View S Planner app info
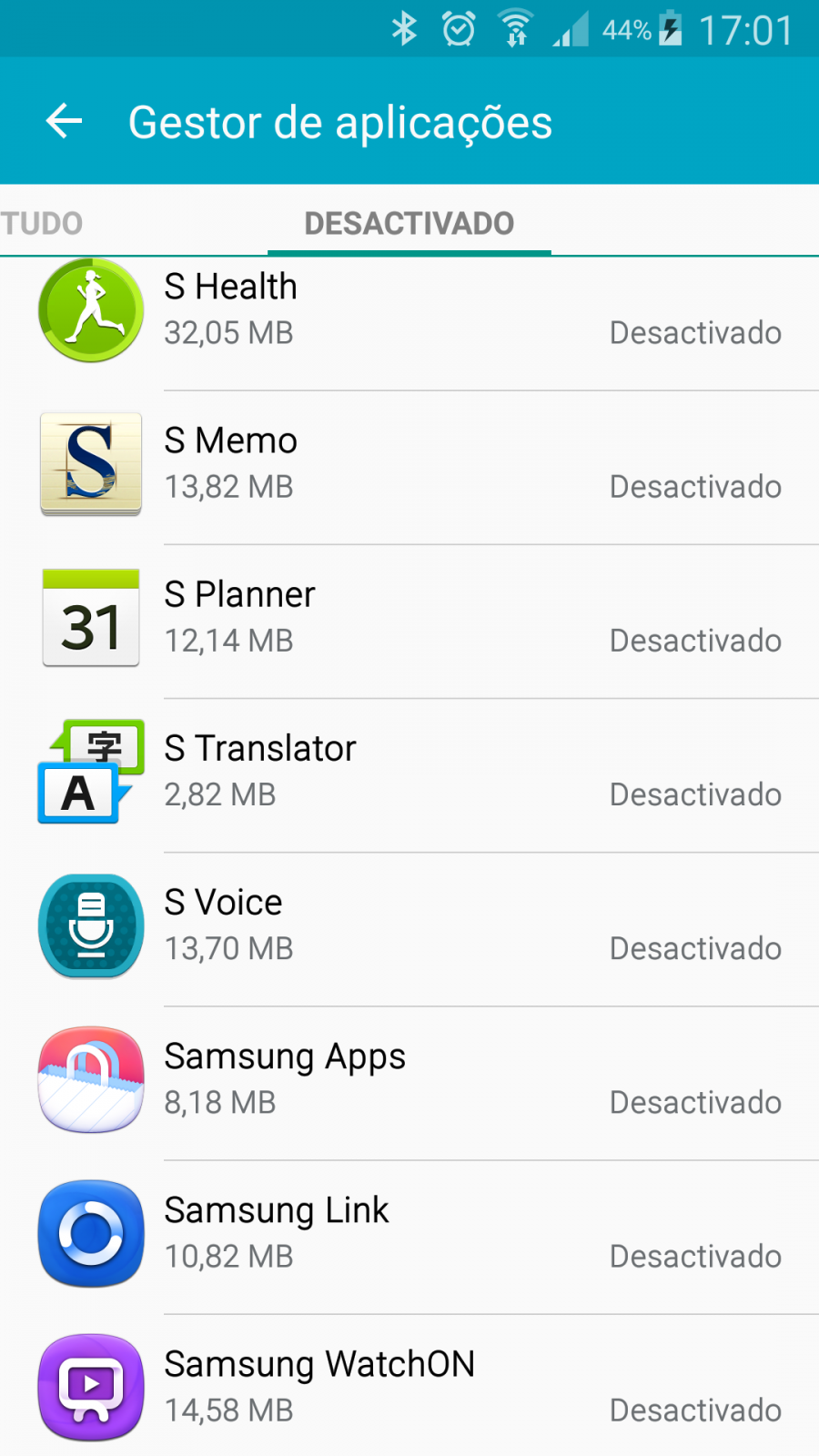Screen dimensions: 819x1456 point(409,622)
